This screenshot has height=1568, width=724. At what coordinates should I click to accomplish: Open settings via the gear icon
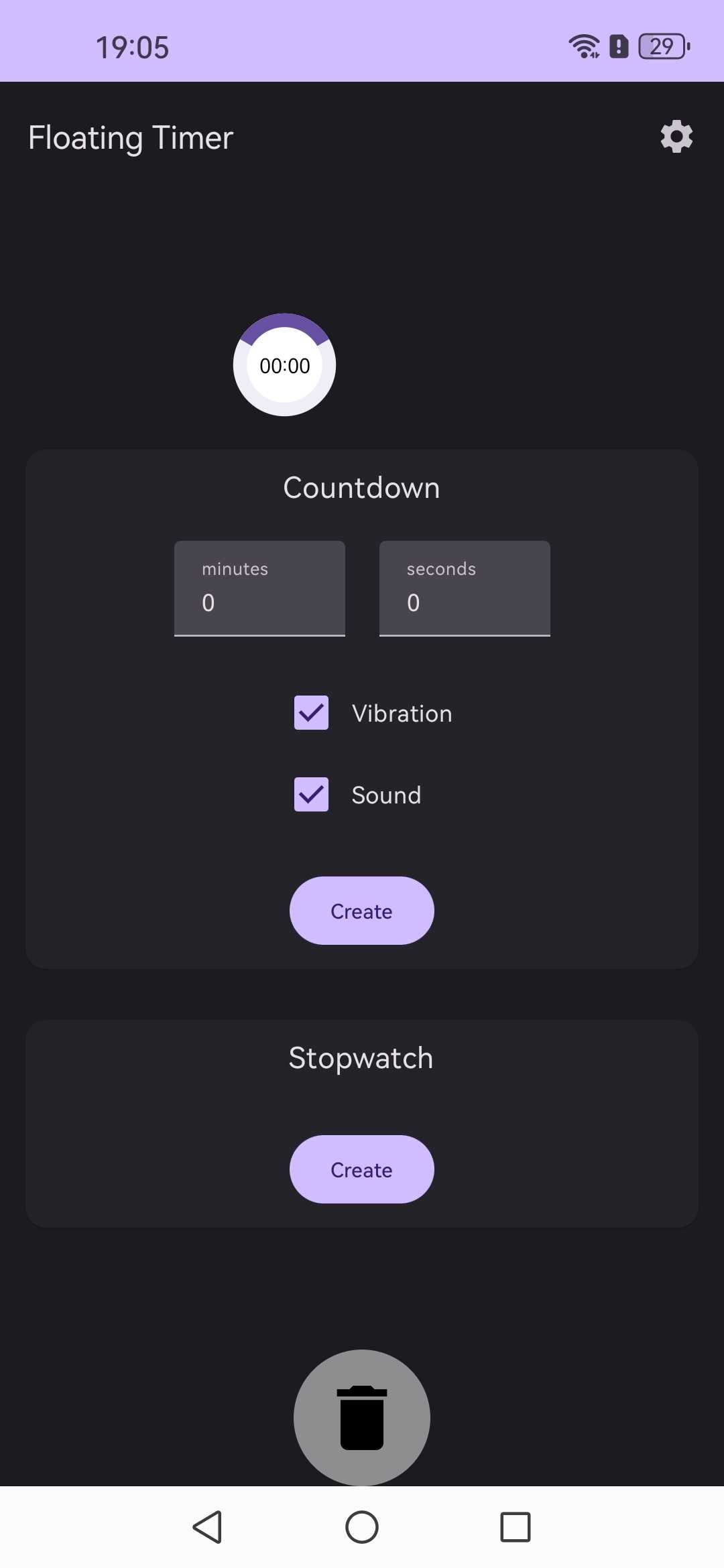click(x=676, y=137)
